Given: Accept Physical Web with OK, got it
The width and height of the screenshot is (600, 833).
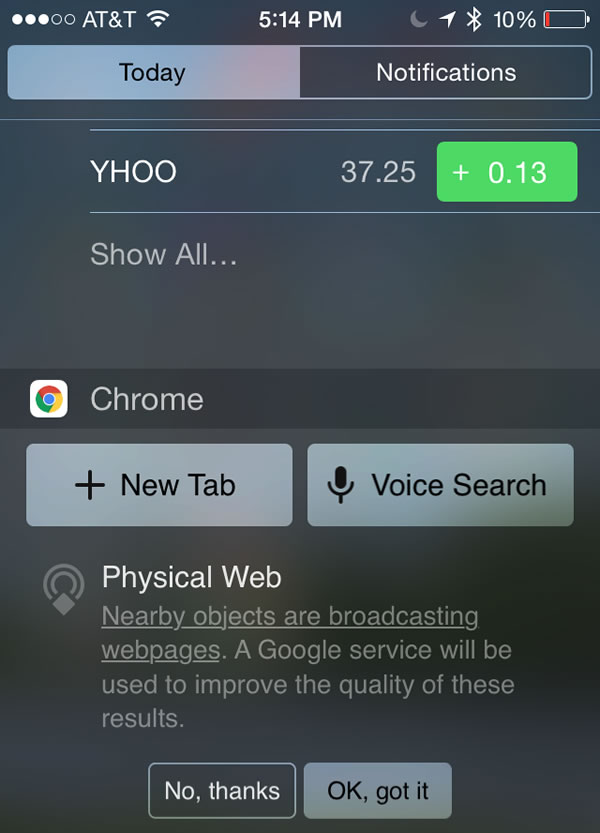Looking at the screenshot, I should point(377,791).
